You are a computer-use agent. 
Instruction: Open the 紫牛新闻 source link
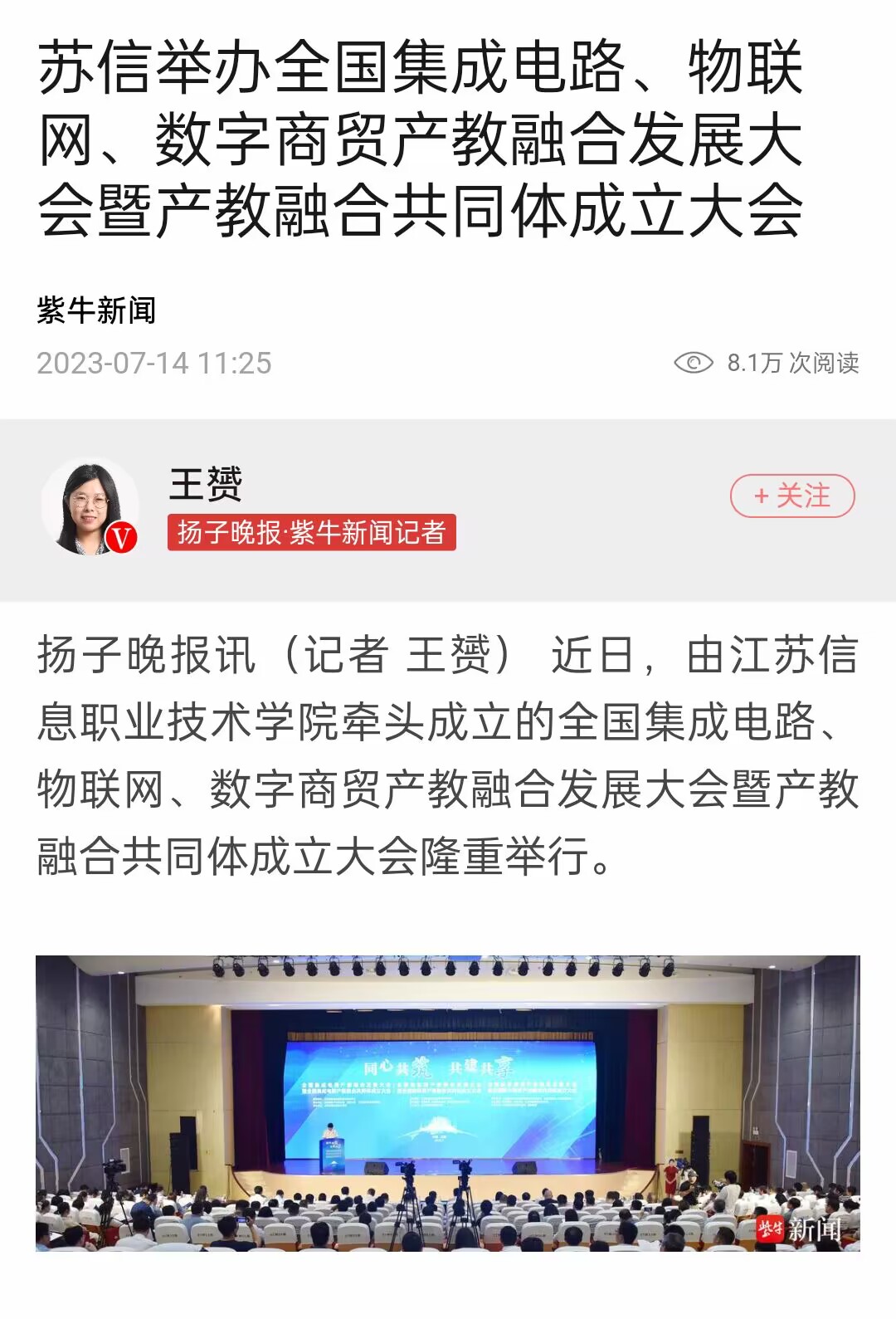(x=96, y=310)
